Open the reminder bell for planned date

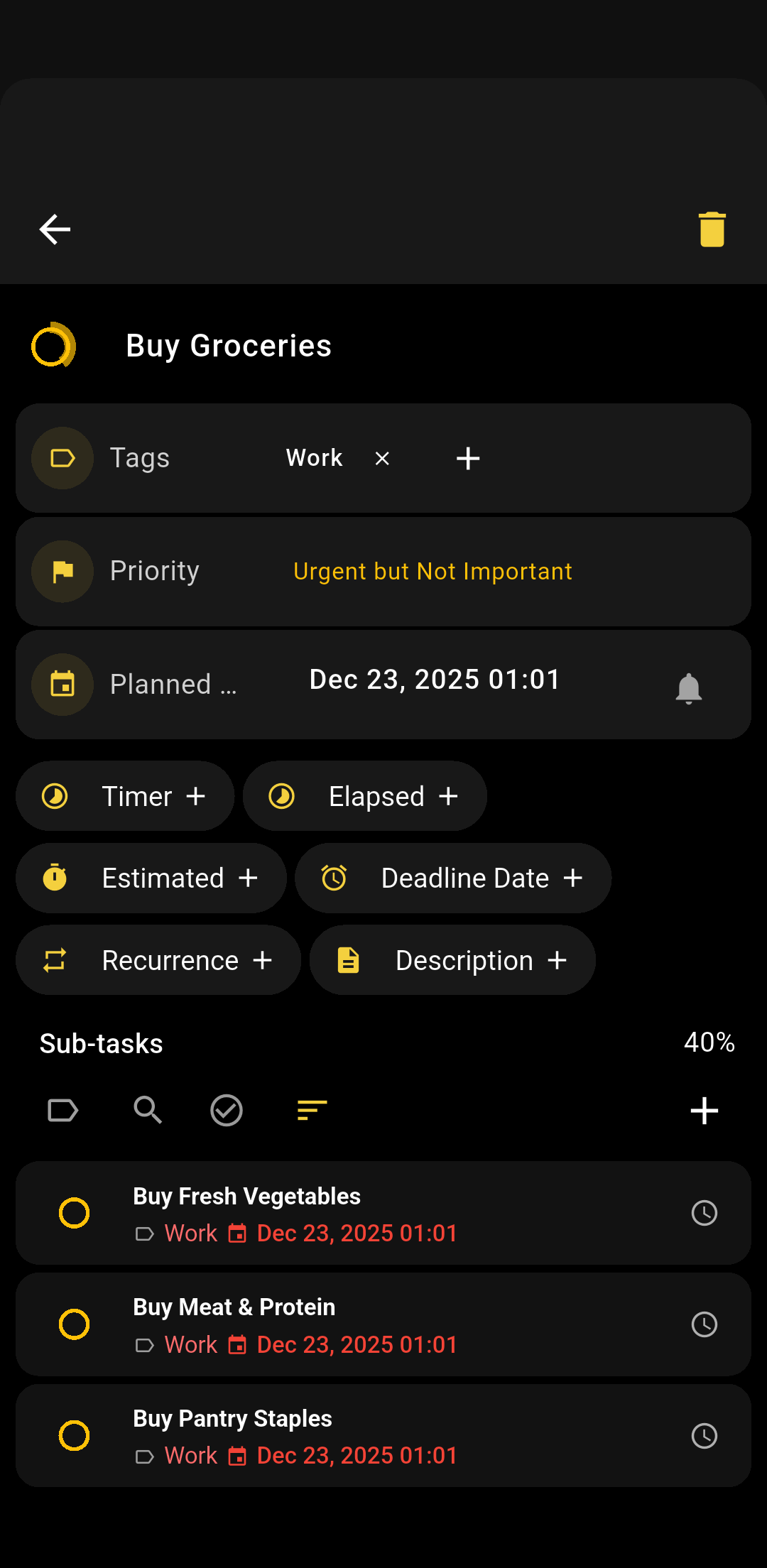(x=688, y=688)
